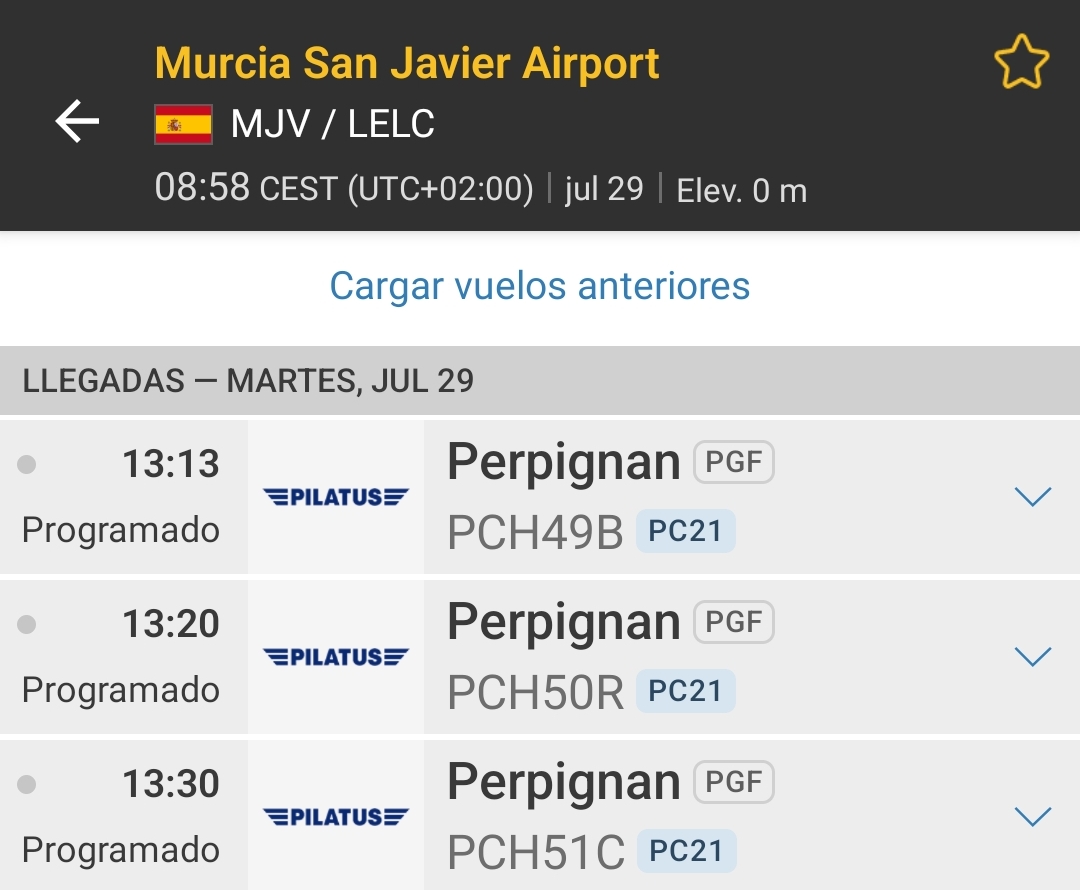Go back using the header arrow
This screenshot has width=1080, height=890.
click(77, 122)
